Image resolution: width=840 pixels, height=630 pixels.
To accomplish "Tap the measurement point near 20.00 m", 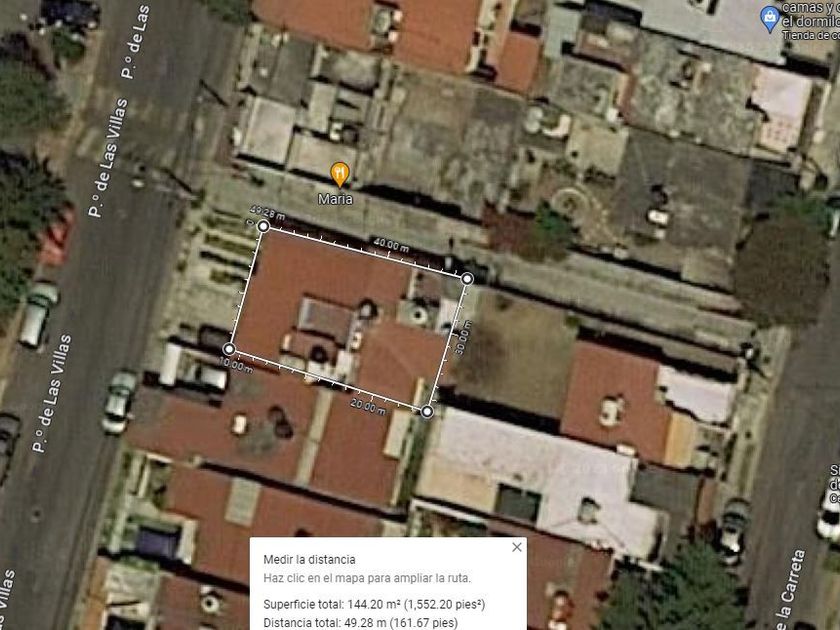I will (x=426, y=411).
